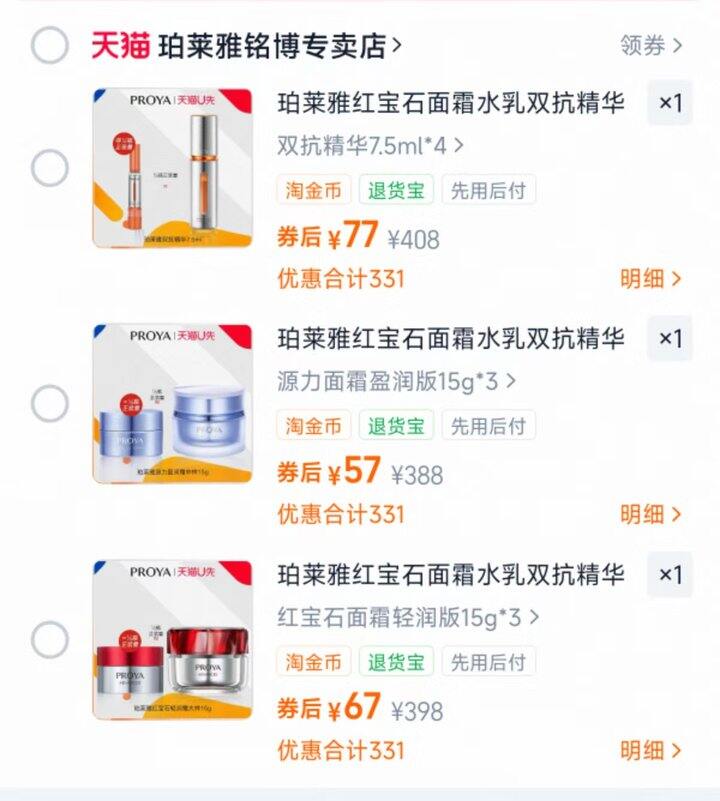View 明细 for the ¥77 item
This screenshot has height=801, width=720.
pos(651,278)
